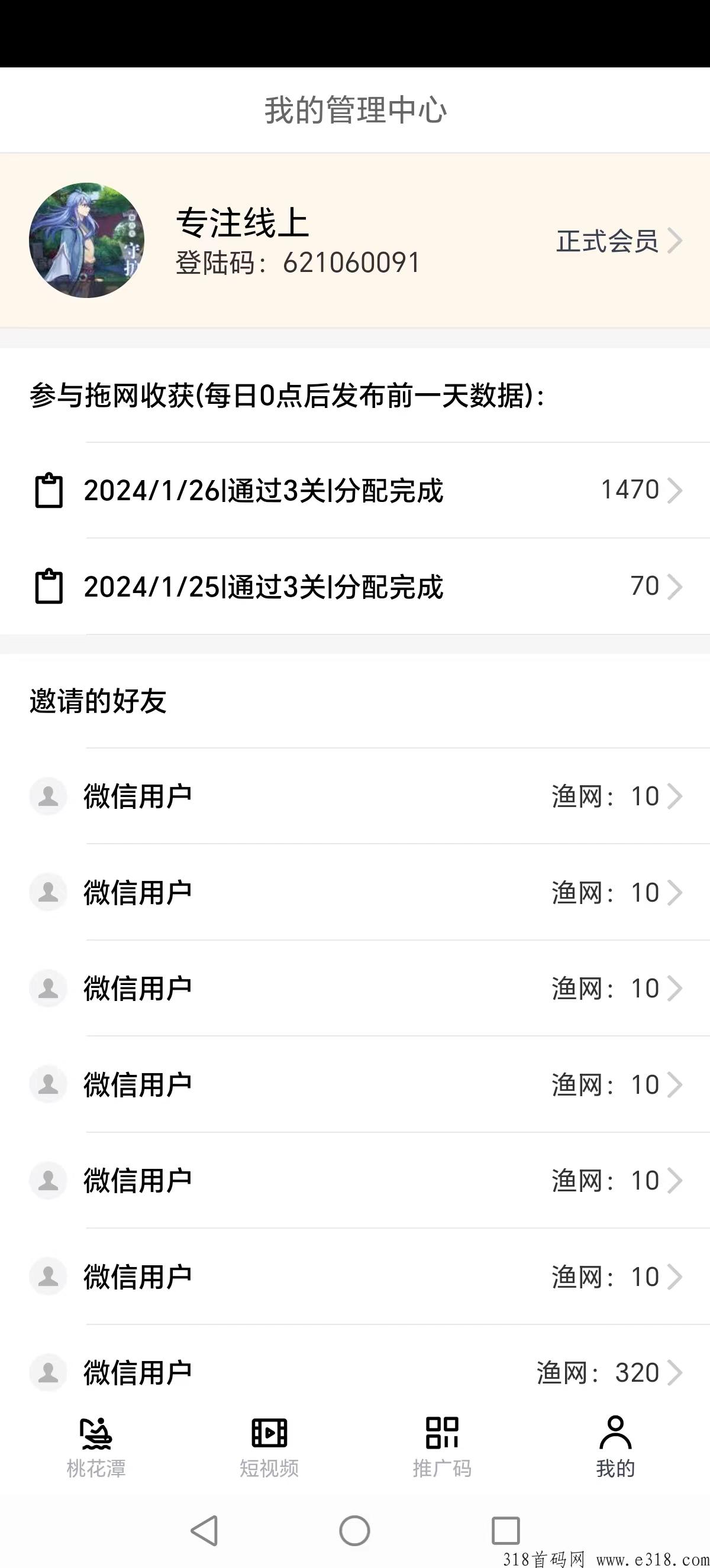Select the 我的 tab
The height and width of the screenshot is (1568, 710).
(615, 1447)
